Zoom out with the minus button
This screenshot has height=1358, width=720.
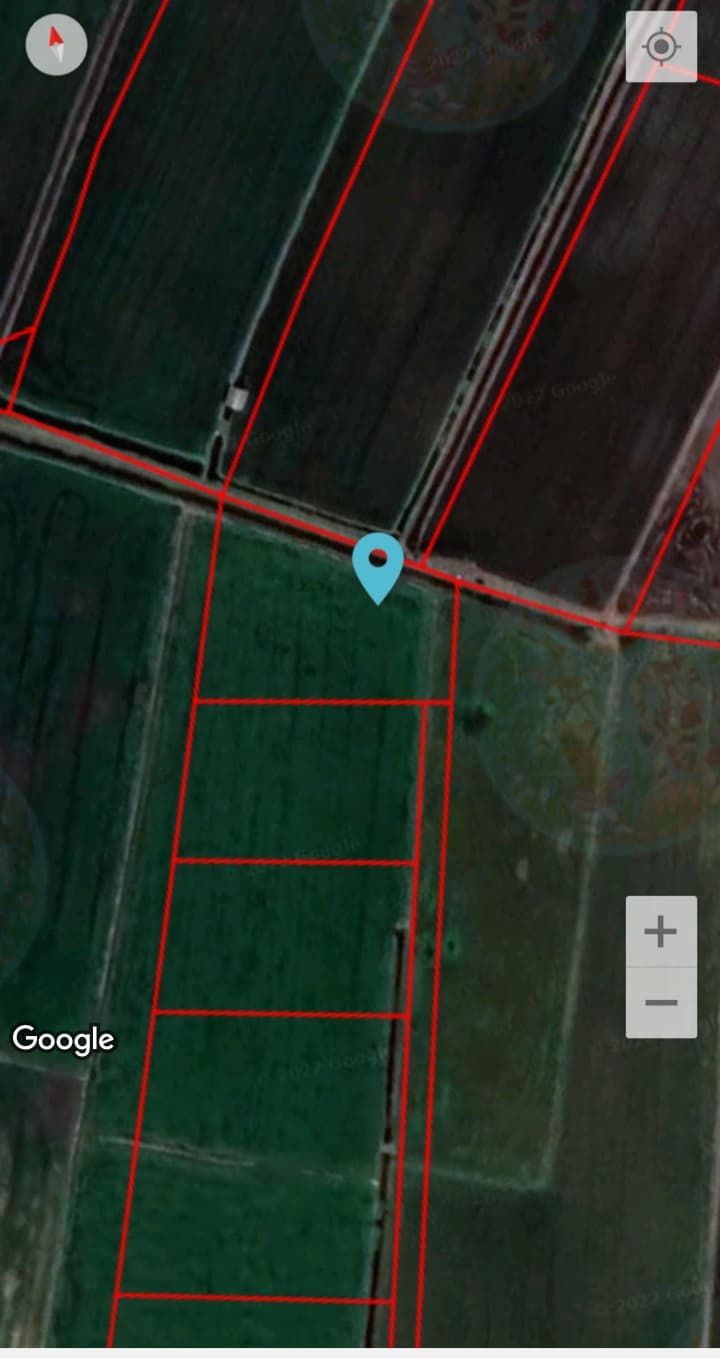661,1003
